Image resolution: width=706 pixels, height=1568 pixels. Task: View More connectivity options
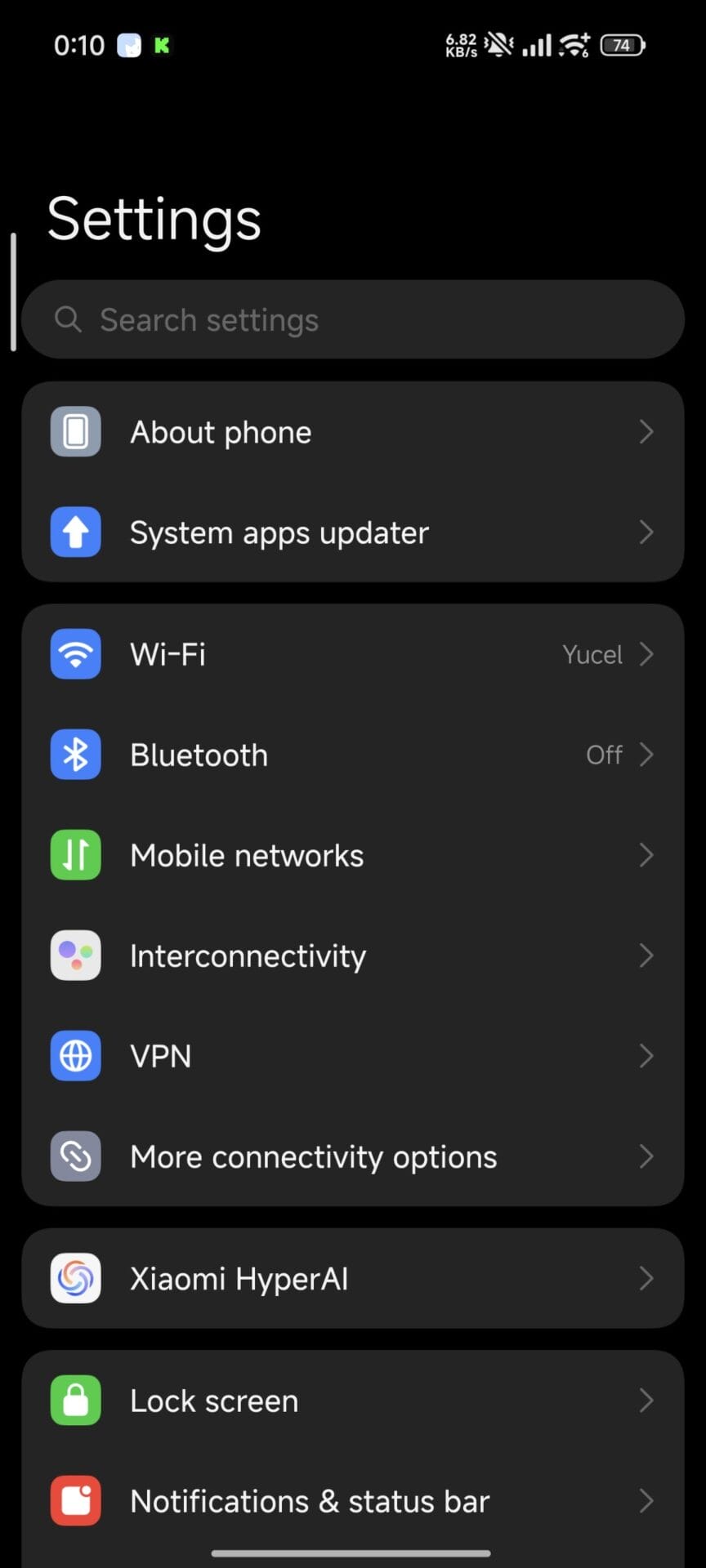point(351,1156)
